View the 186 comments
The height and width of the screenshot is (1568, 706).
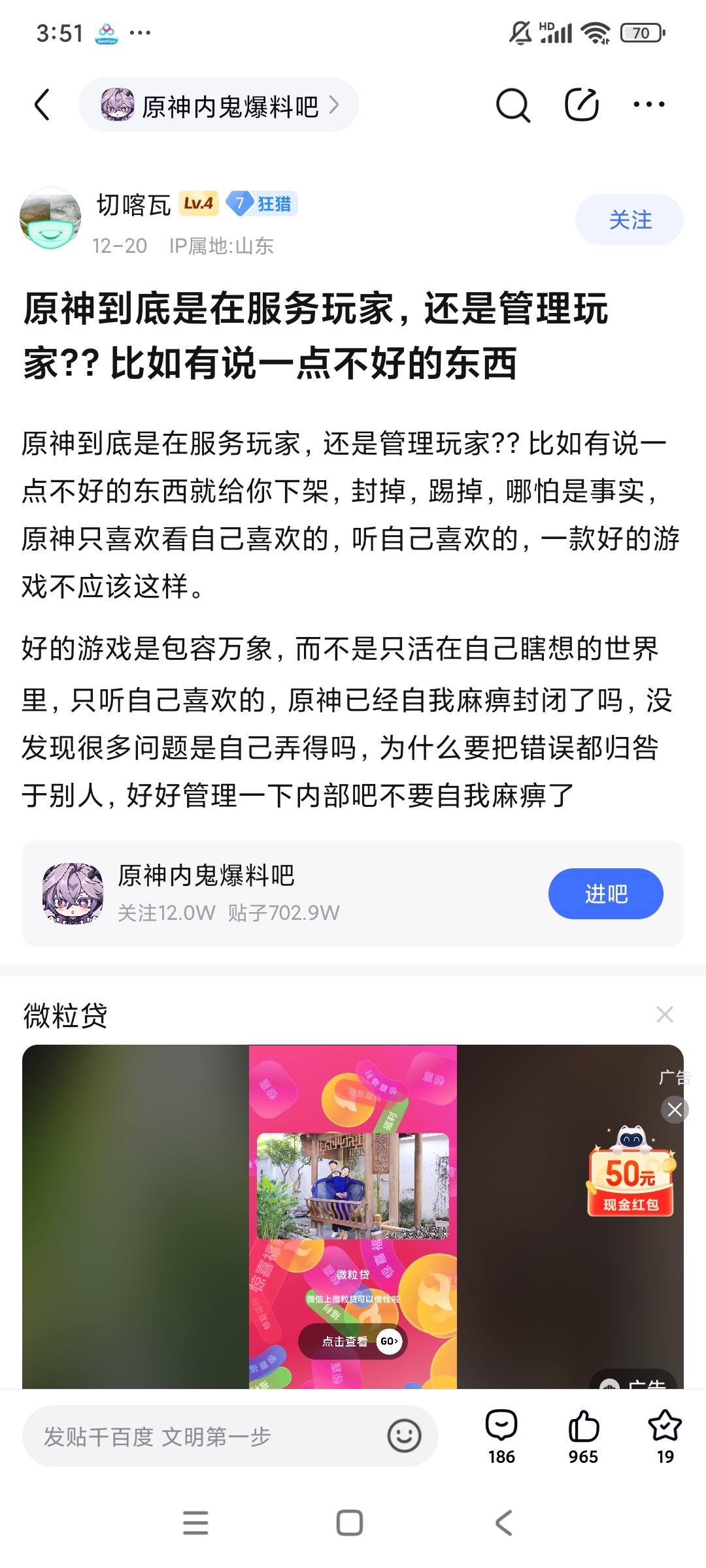click(x=501, y=1436)
